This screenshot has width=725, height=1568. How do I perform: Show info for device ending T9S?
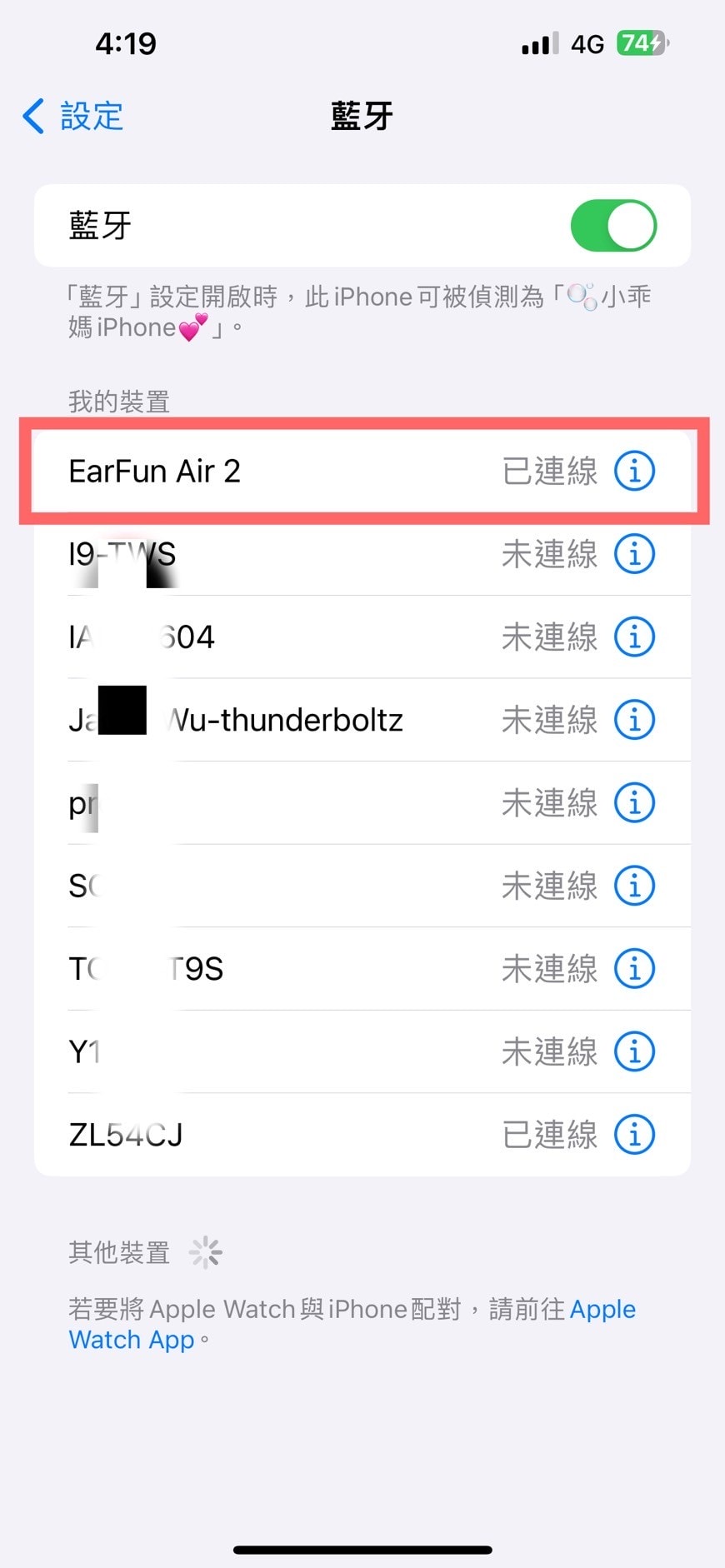click(x=634, y=969)
